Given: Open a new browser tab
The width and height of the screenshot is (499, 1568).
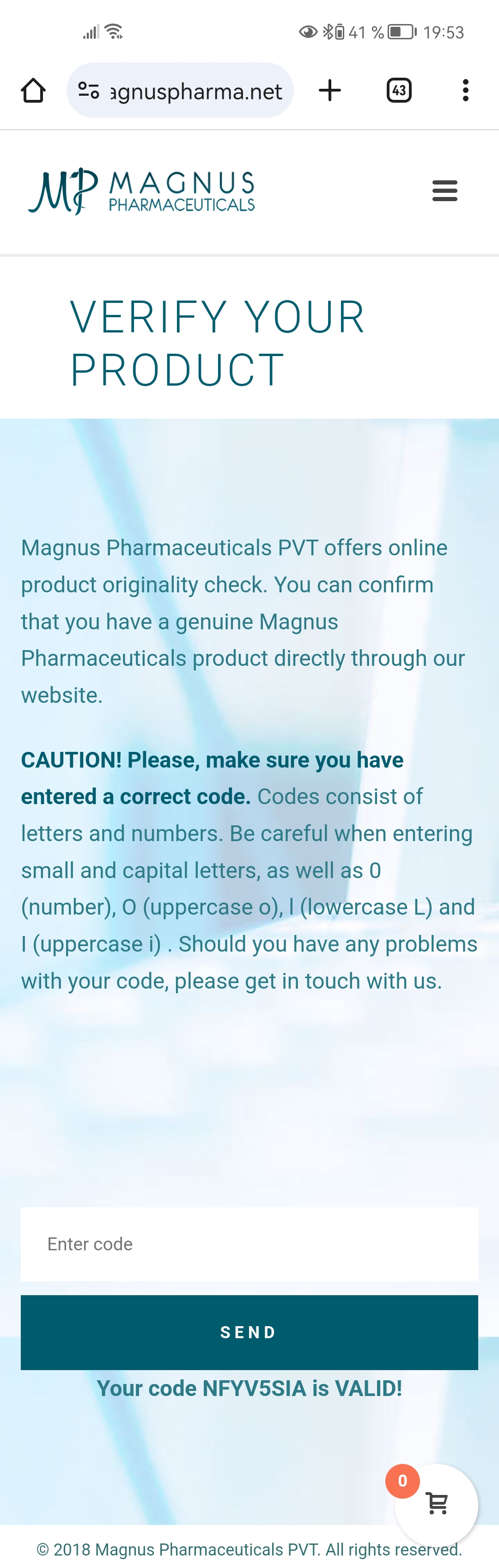Looking at the screenshot, I should 330,91.
